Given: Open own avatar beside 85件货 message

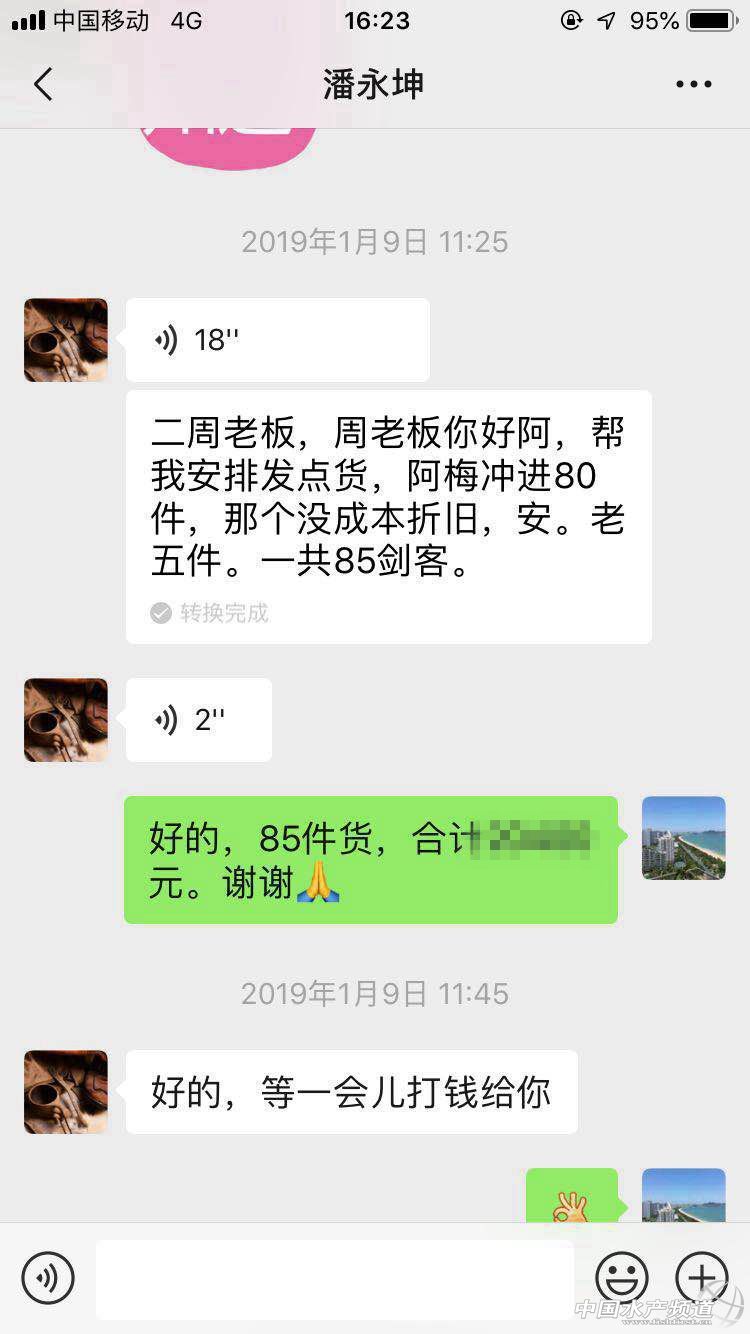Looking at the screenshot, I should click(683, 838).
